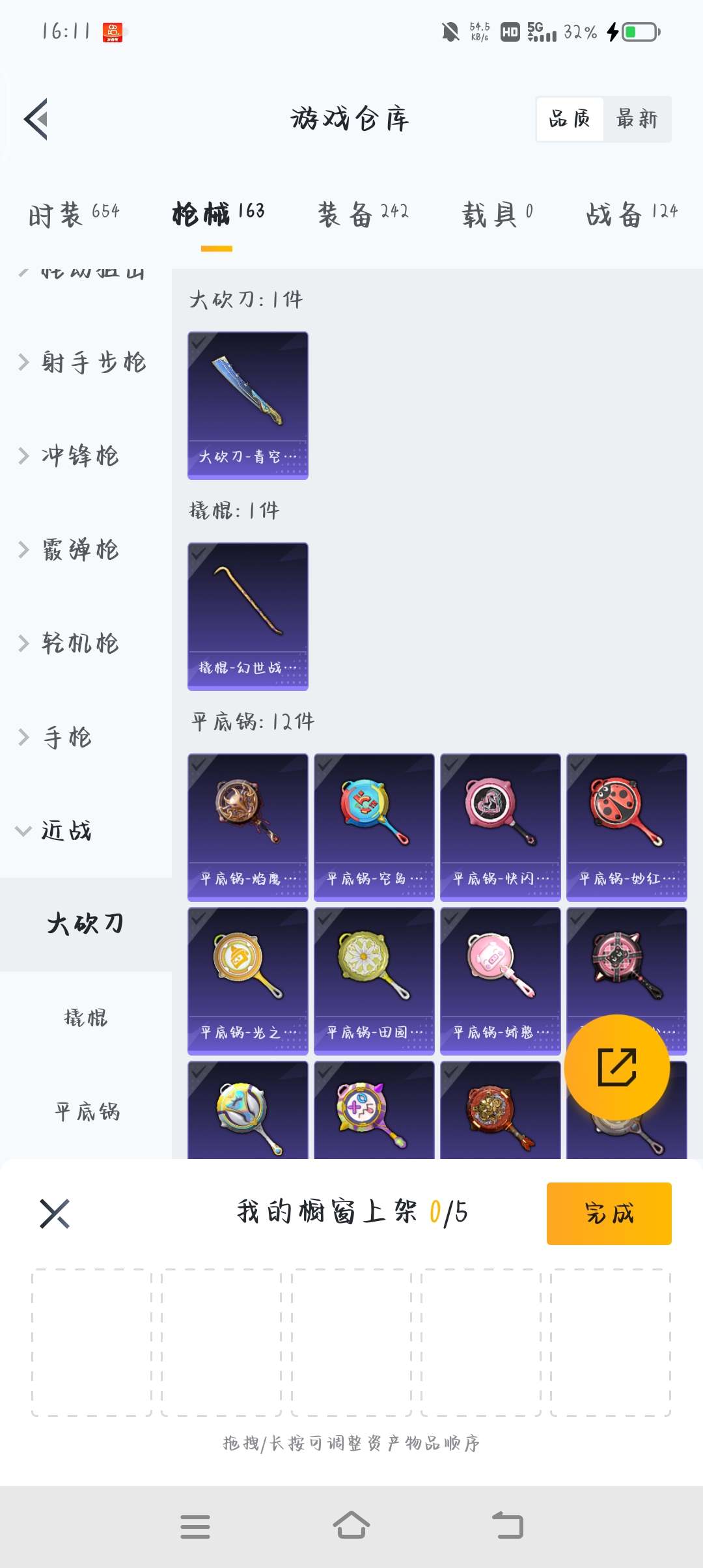
Task: Switch to the 载具 tab
Action: [497, 214]
